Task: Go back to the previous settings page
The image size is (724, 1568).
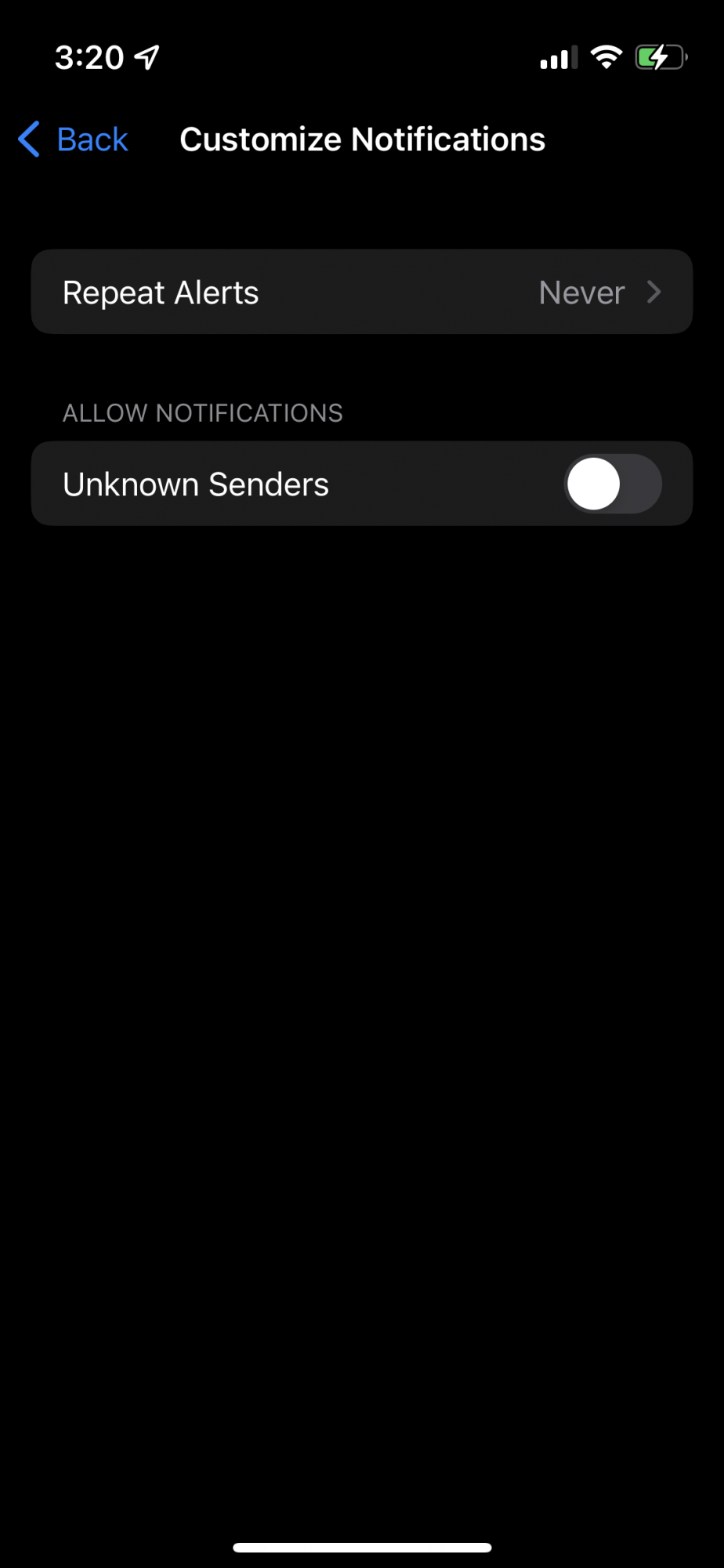Action: [x=73, y=140]
